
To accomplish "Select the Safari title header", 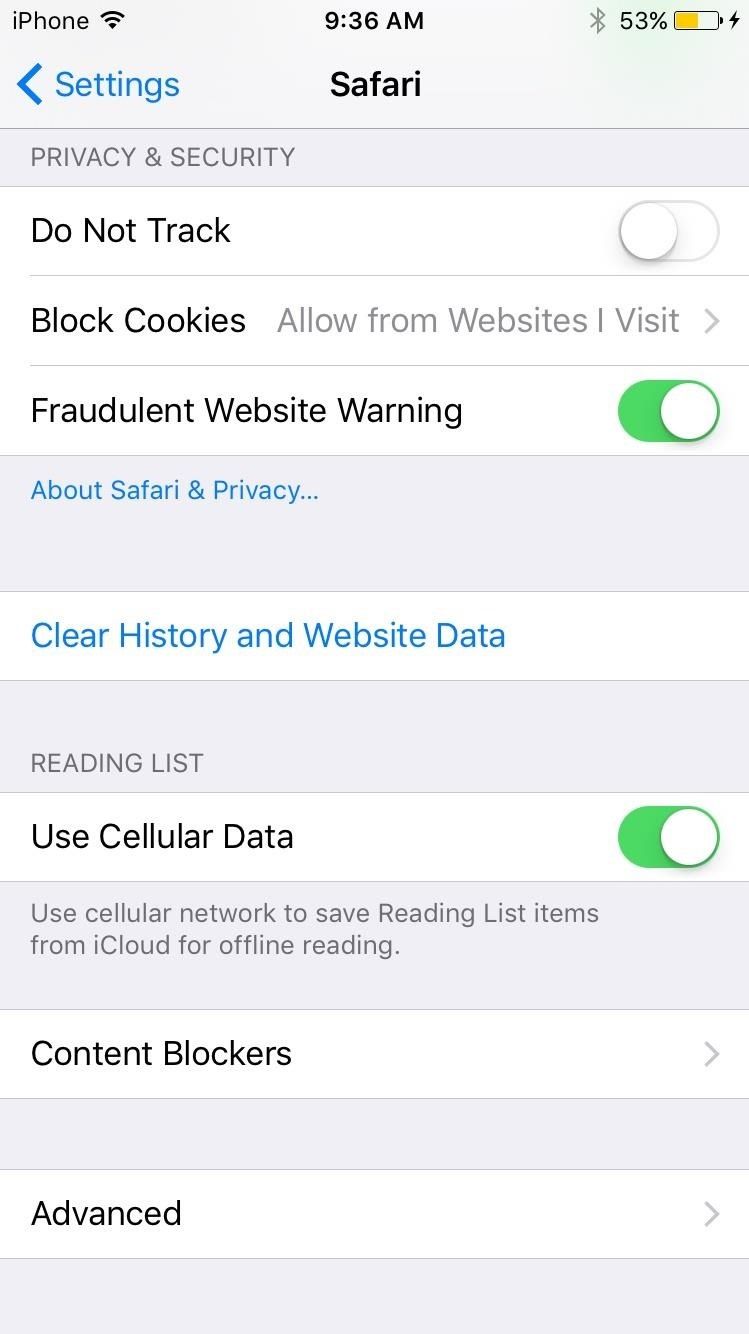I will pyautogui.click(x=375, y=85).
